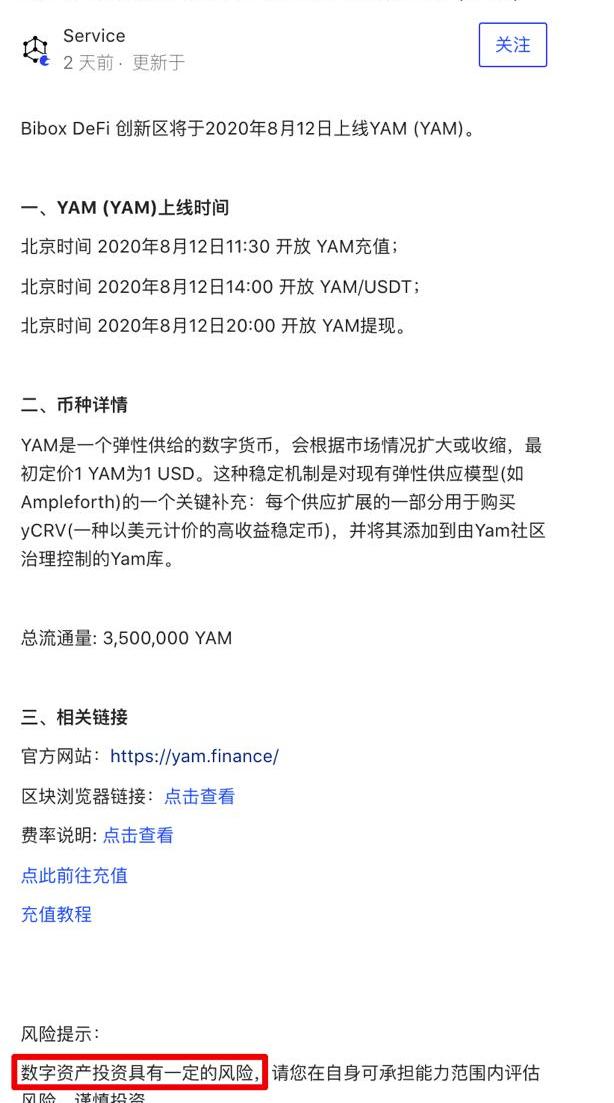
Task: Follow the 点此前往充值 link
Action: coord(74,875)
